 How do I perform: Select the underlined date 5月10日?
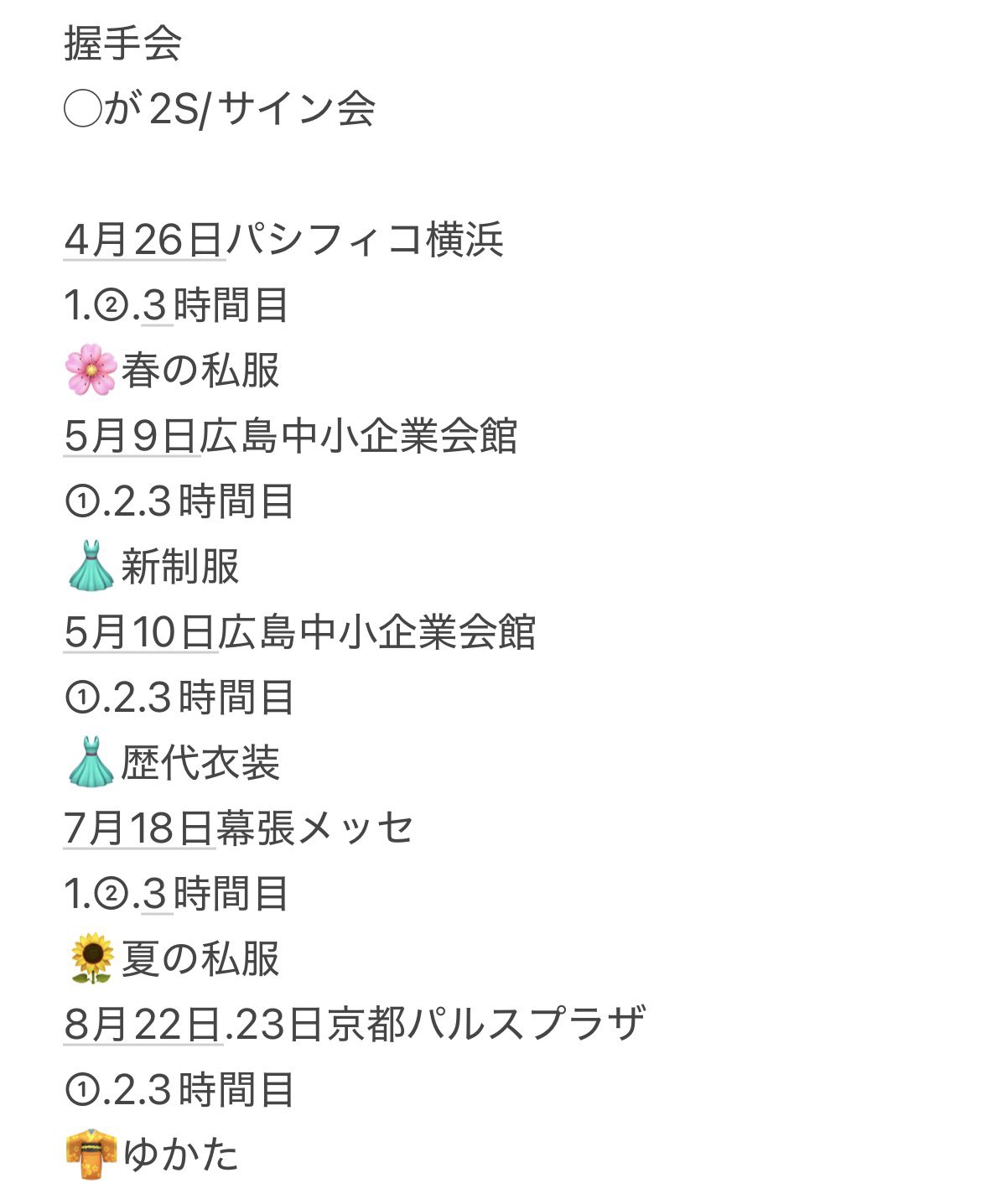[x=139, y=632]
